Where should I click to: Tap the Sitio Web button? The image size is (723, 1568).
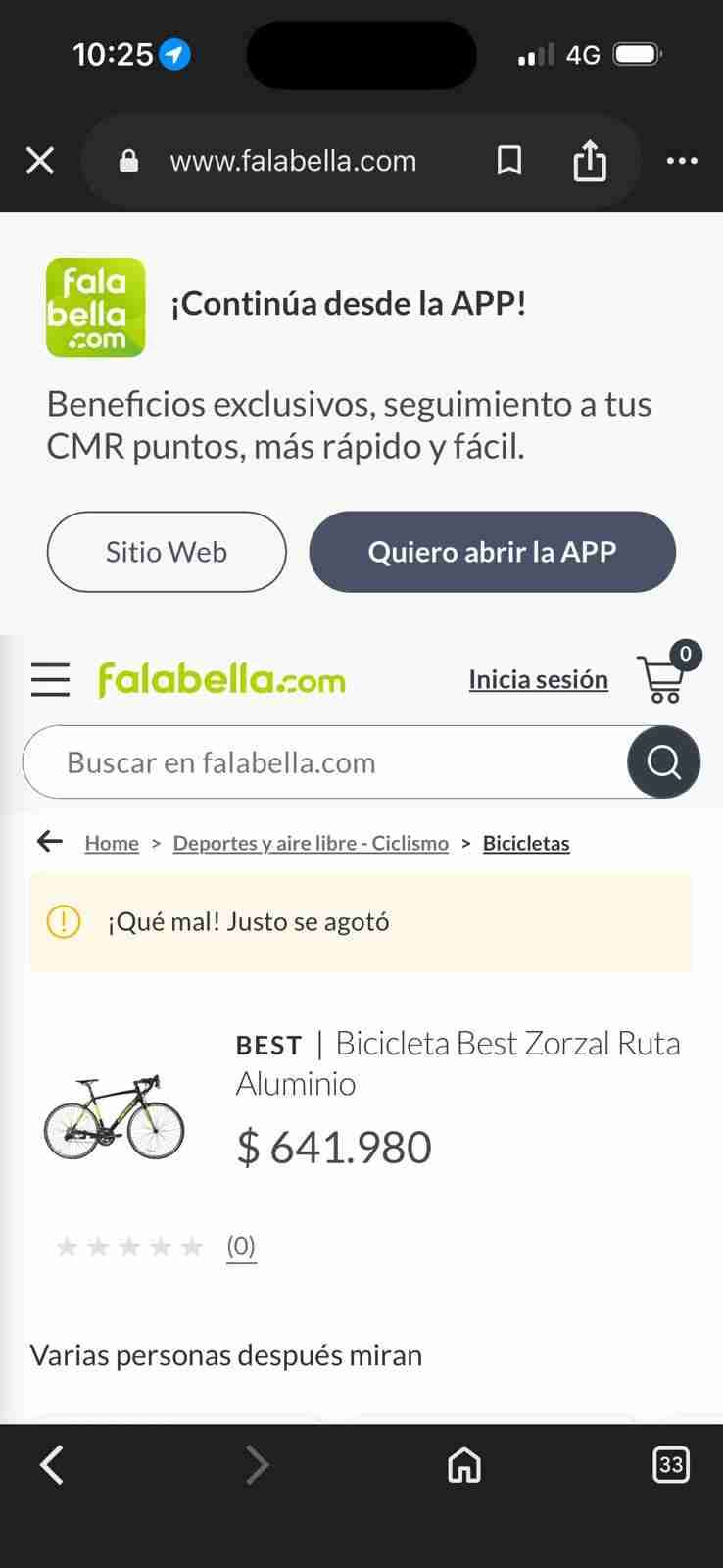(x=166, y=552)
